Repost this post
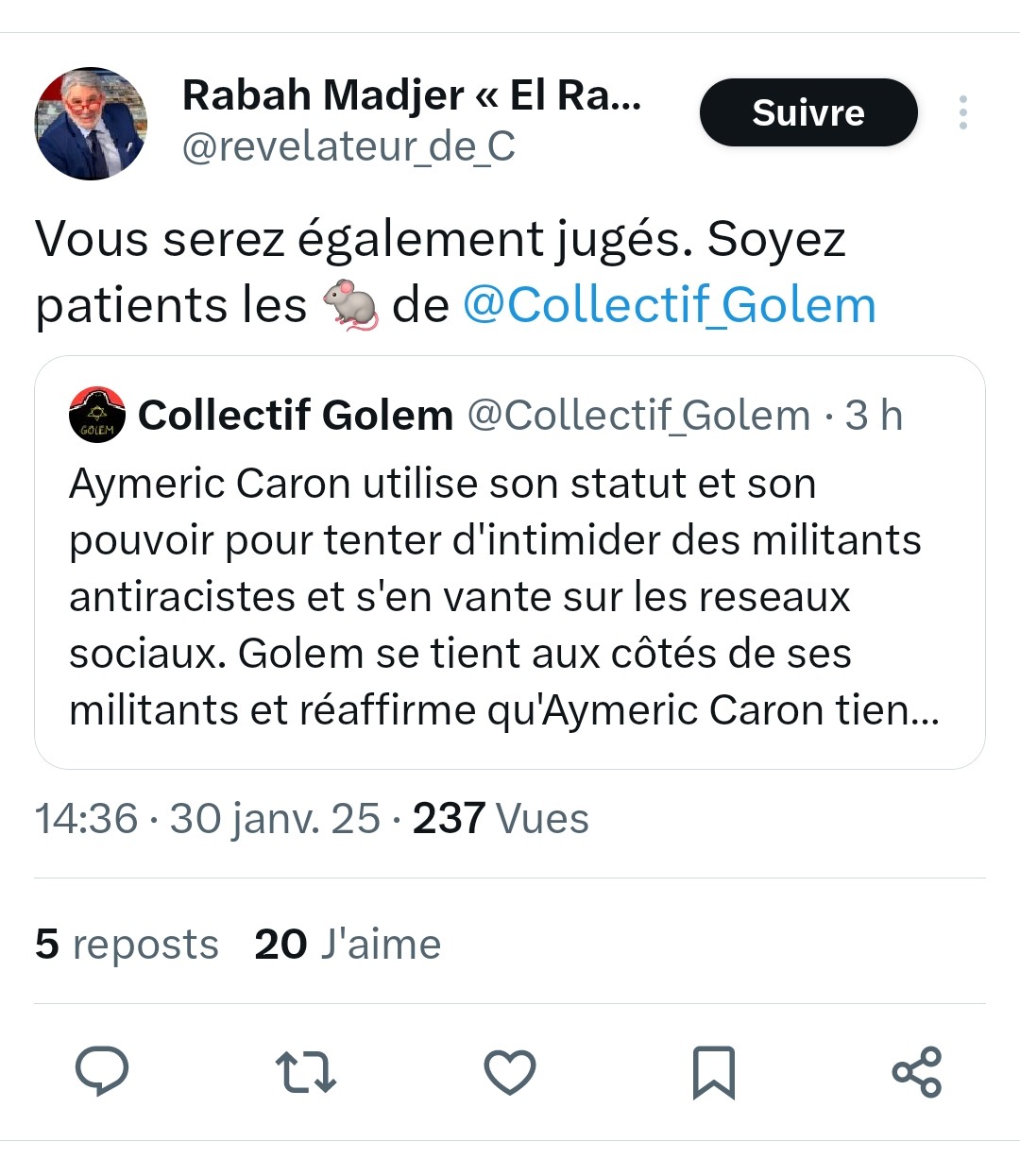 pyautogui.click(x=305, y=1071)
